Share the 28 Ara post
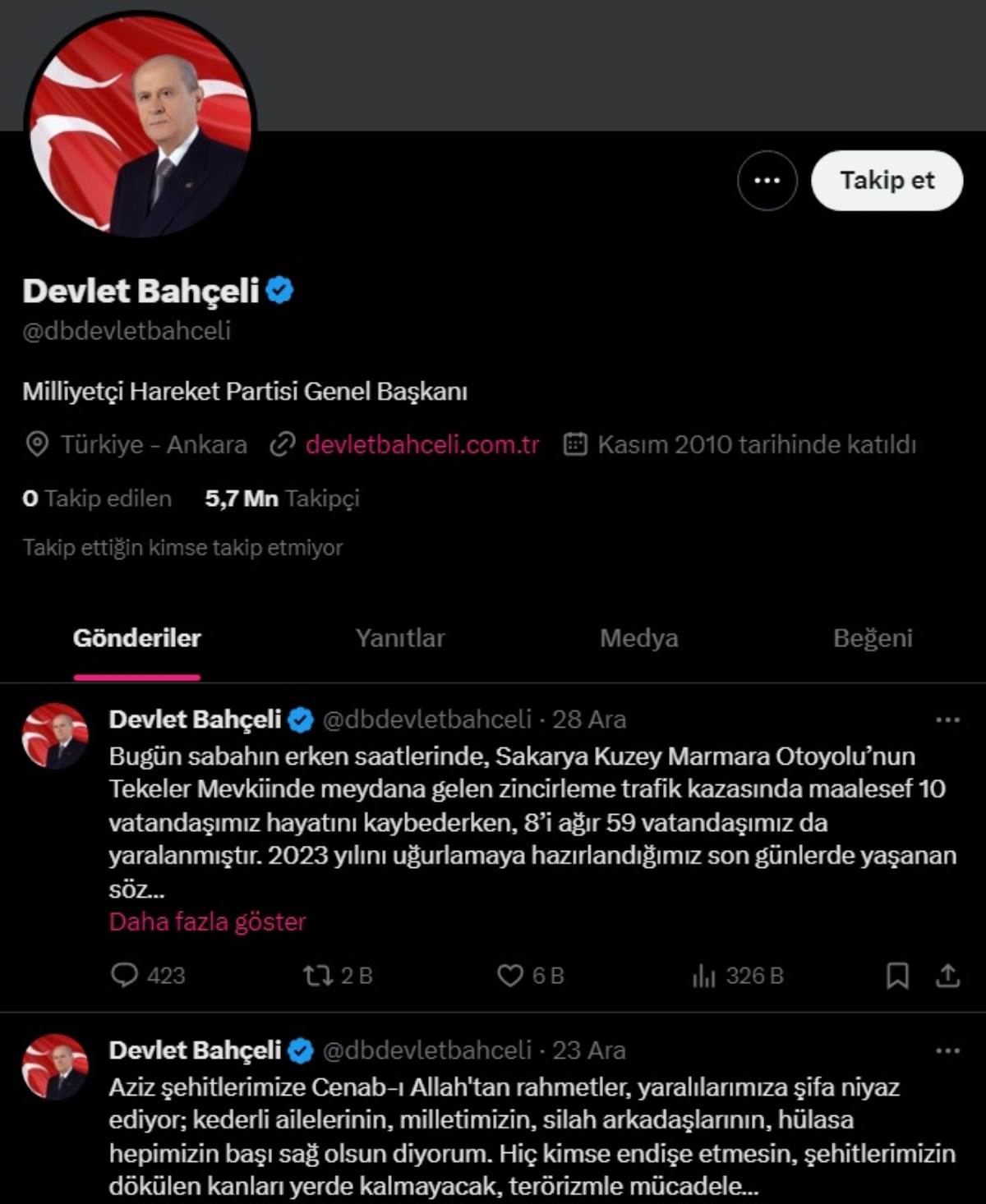 pos(947,975)
